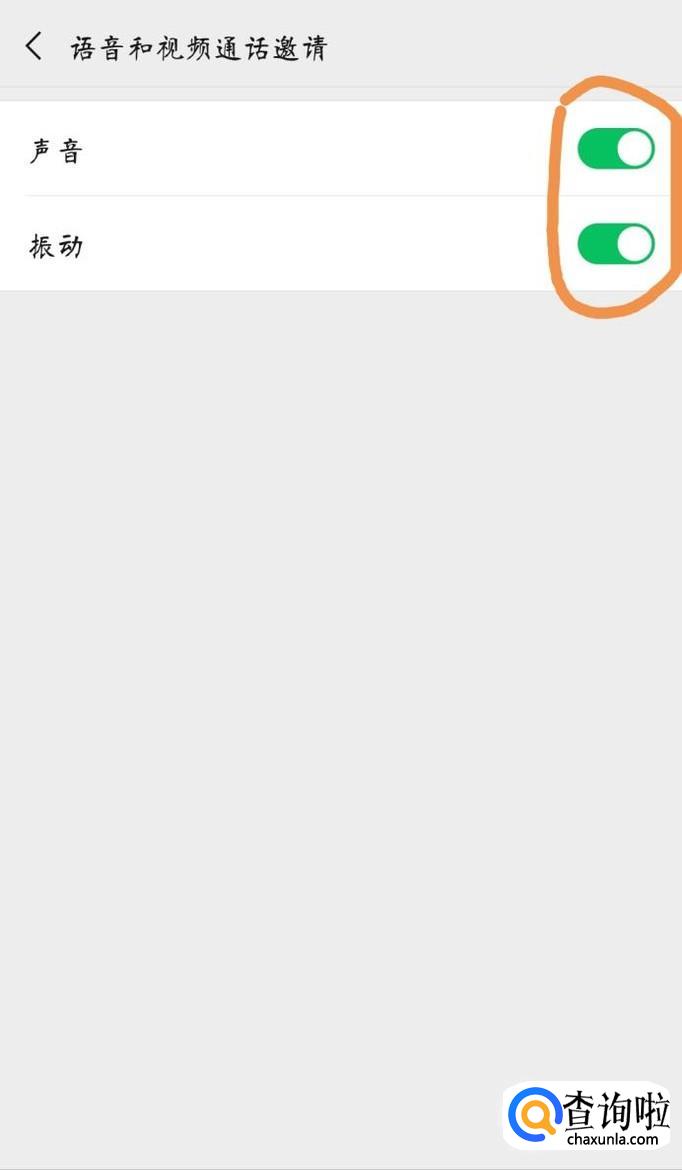Disable the 振动 switch

click(615, 244)
